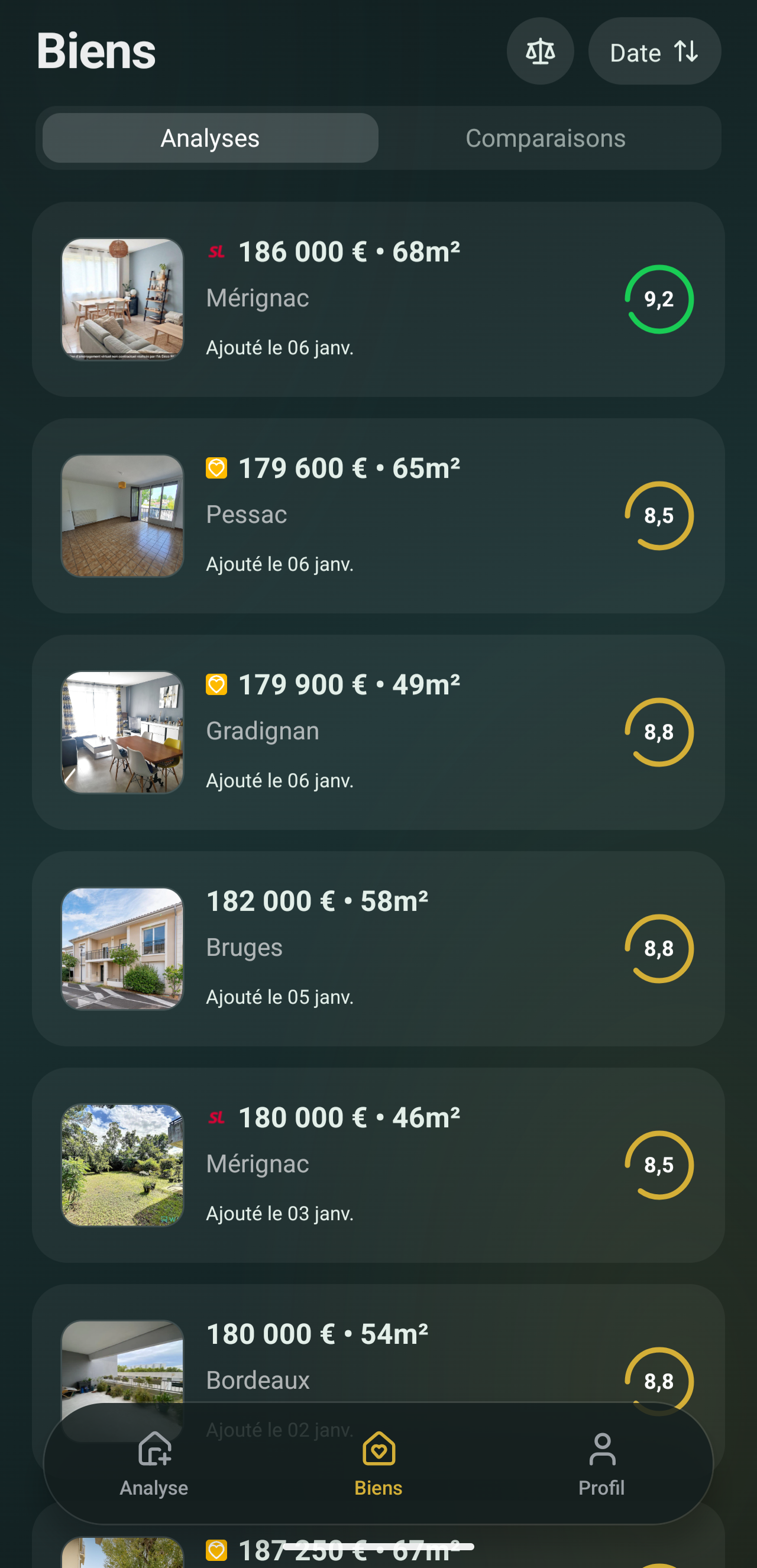Click the Bruges property photo thumbnail
Image resolution: width=757 pixels, height=1568 pixels.
click(122, 947)
